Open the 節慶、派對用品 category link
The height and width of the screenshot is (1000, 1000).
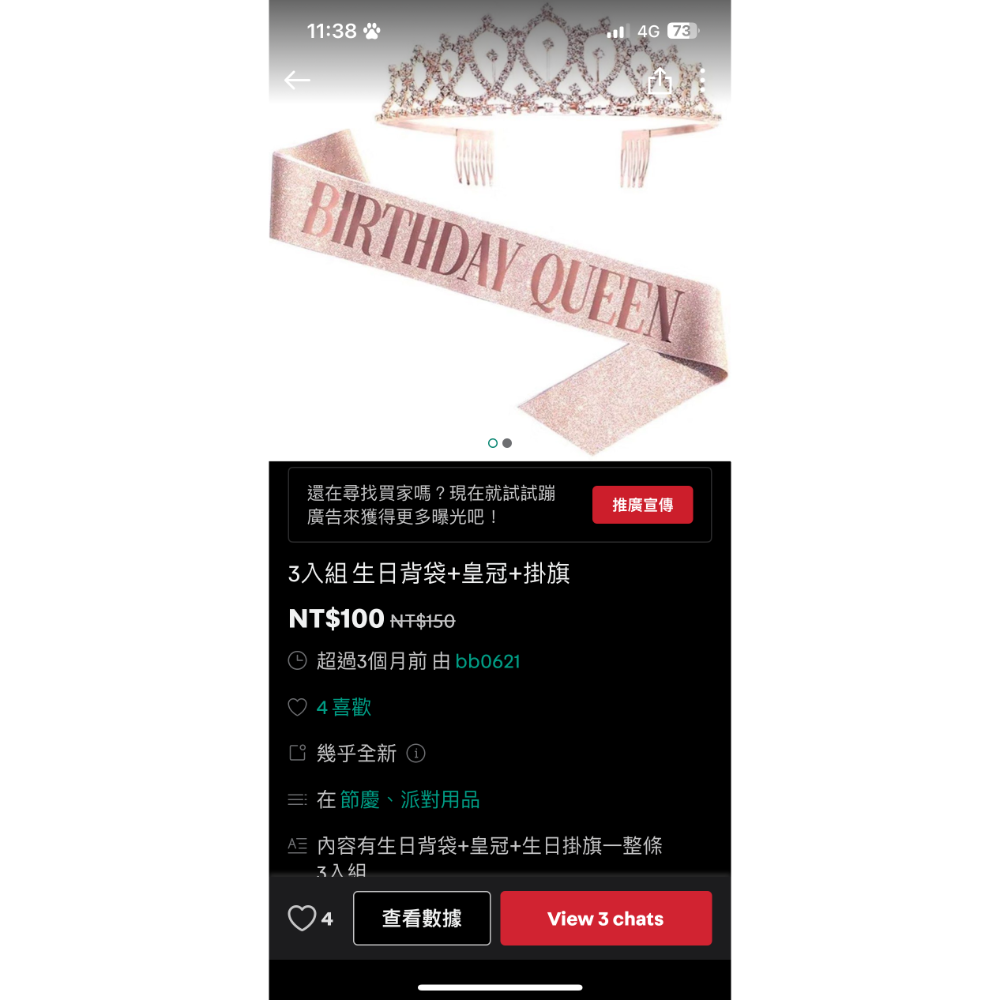[x=410, y=800]
